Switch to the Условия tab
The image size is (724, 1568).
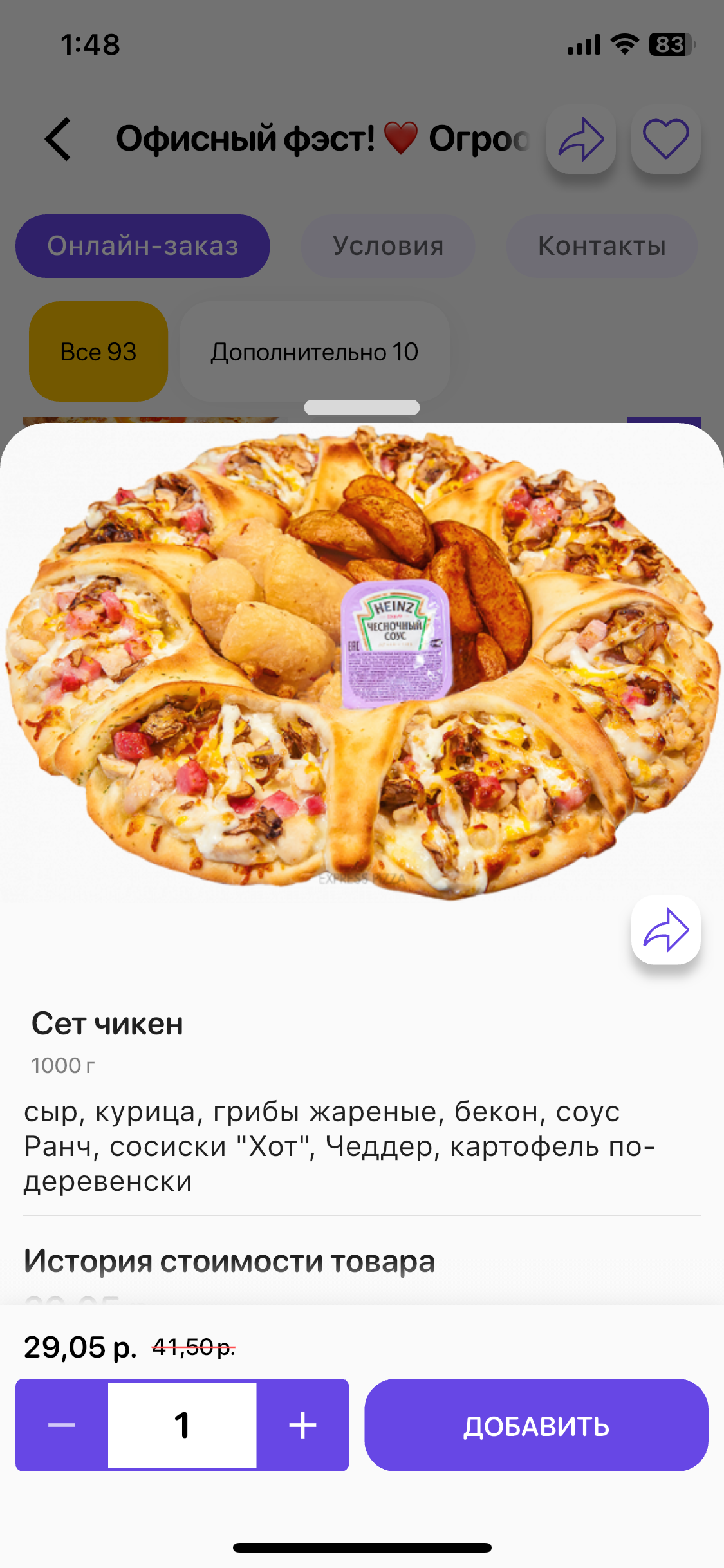click(388, 246)
